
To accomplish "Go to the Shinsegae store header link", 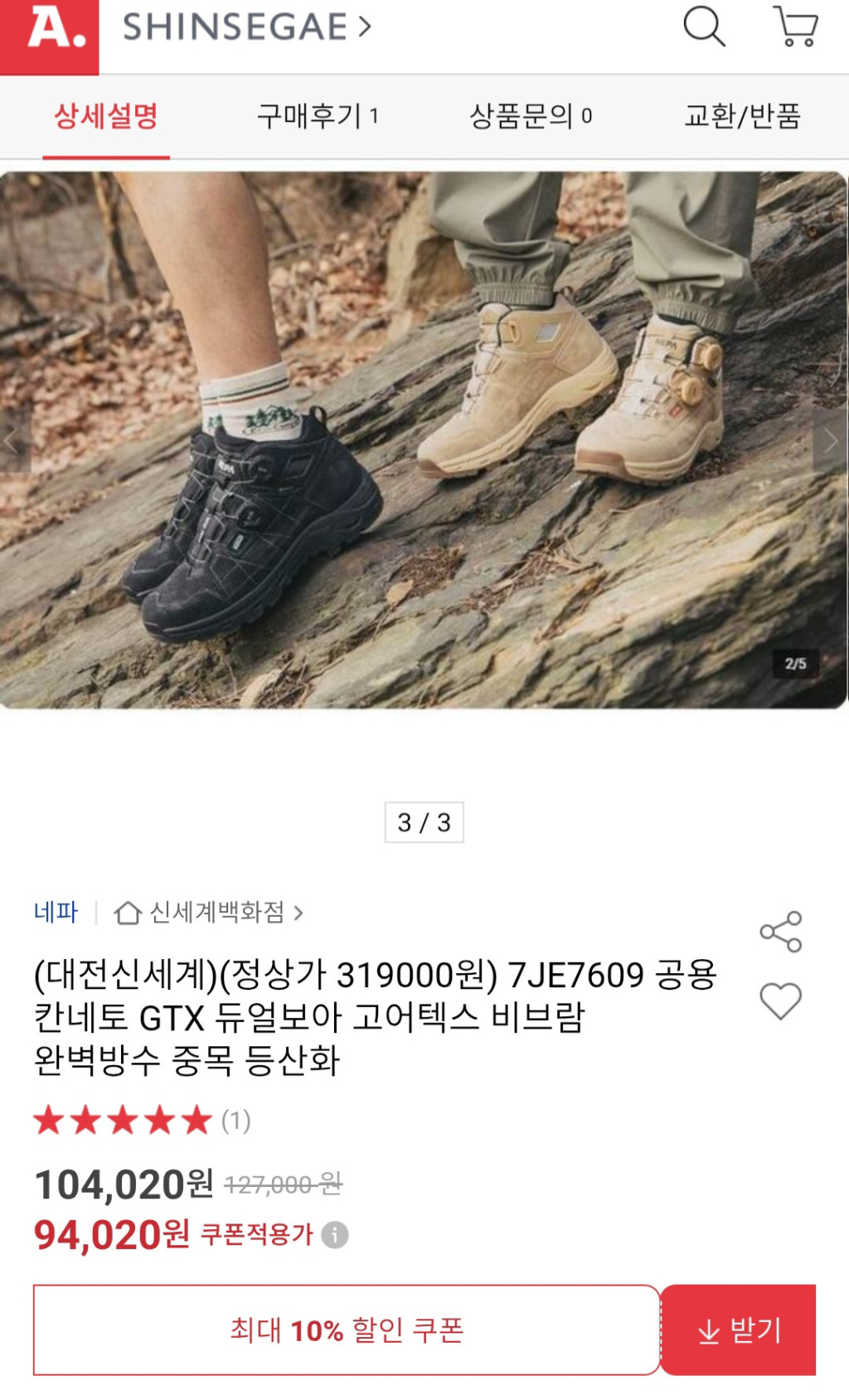I will point(246,27).
